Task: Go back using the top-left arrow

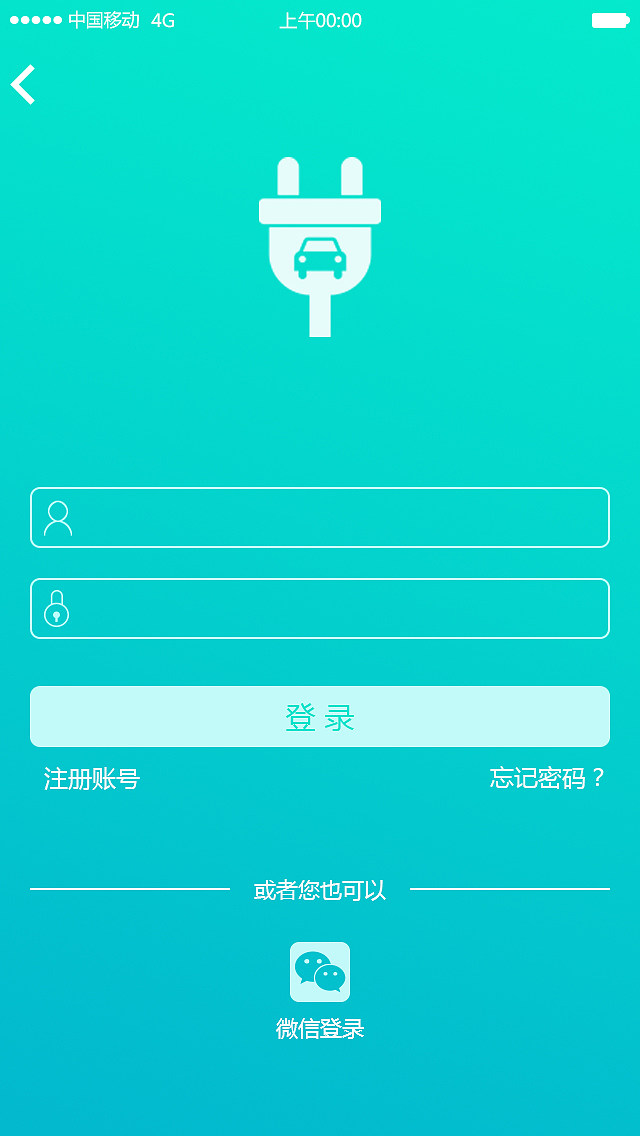Action: (24, 85)
